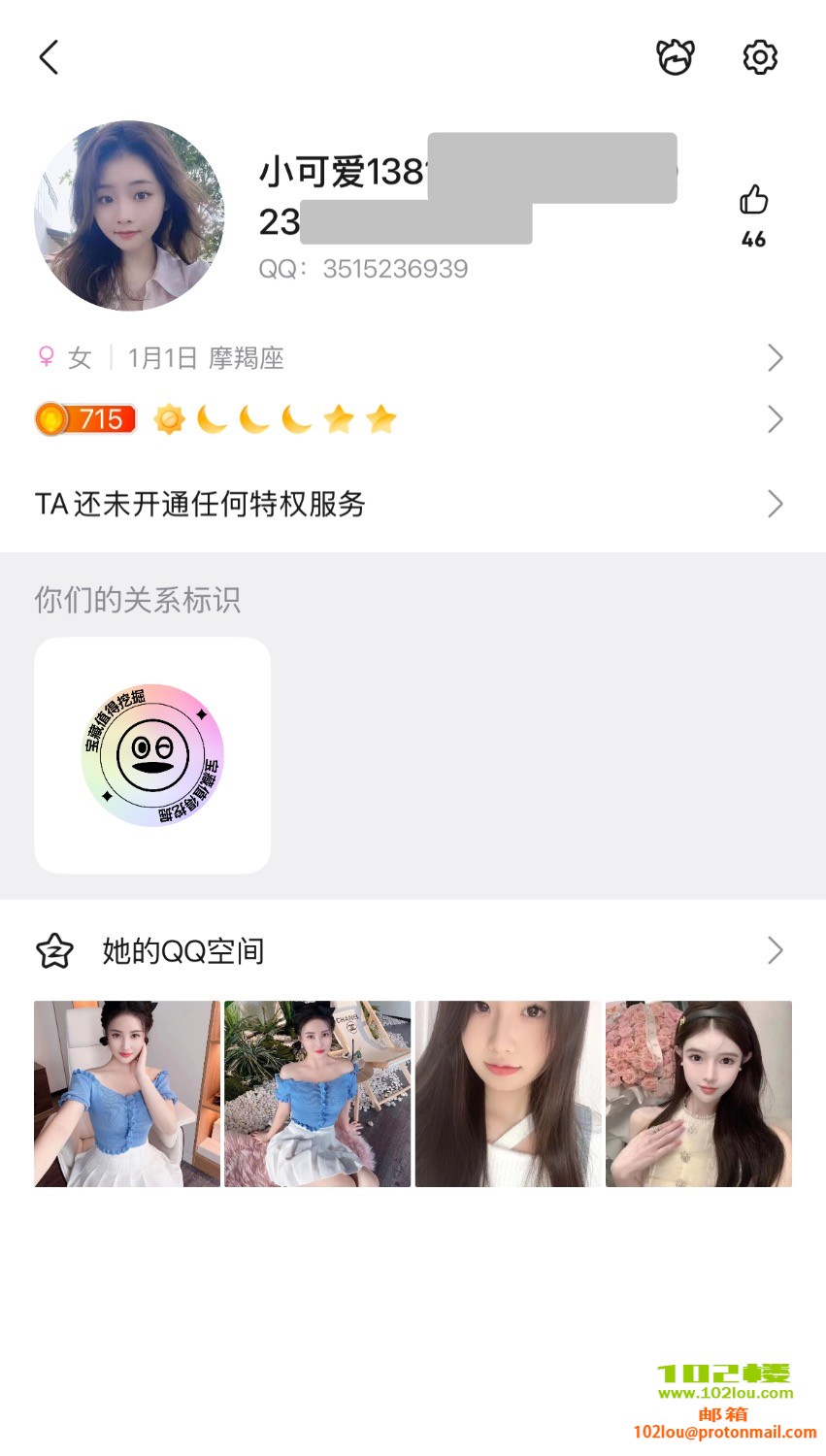
Task: Open the 宝藏值得挖掘 relationship badge card
Action: click(152, 755)
